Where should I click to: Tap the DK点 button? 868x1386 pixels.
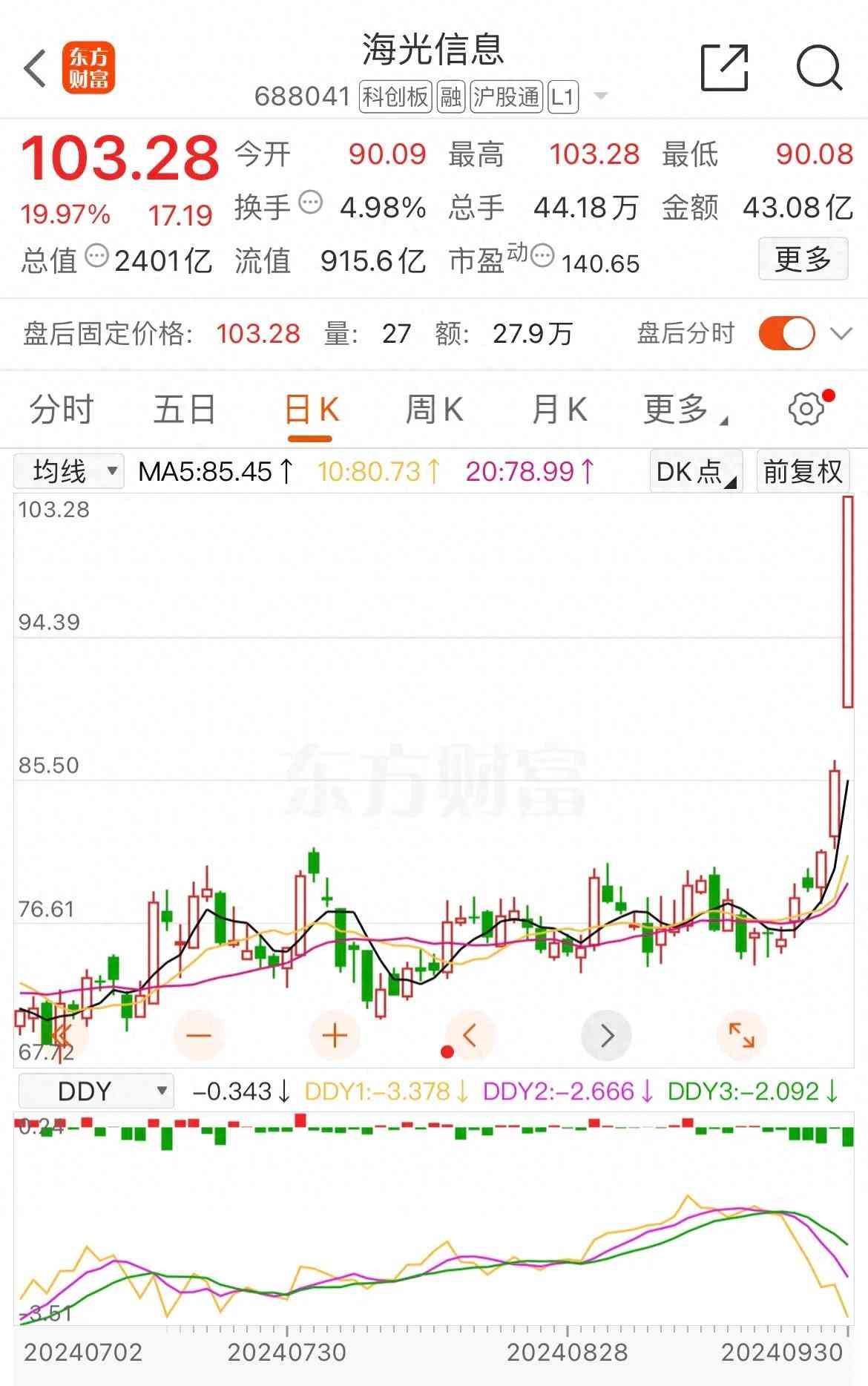[695, 471]
